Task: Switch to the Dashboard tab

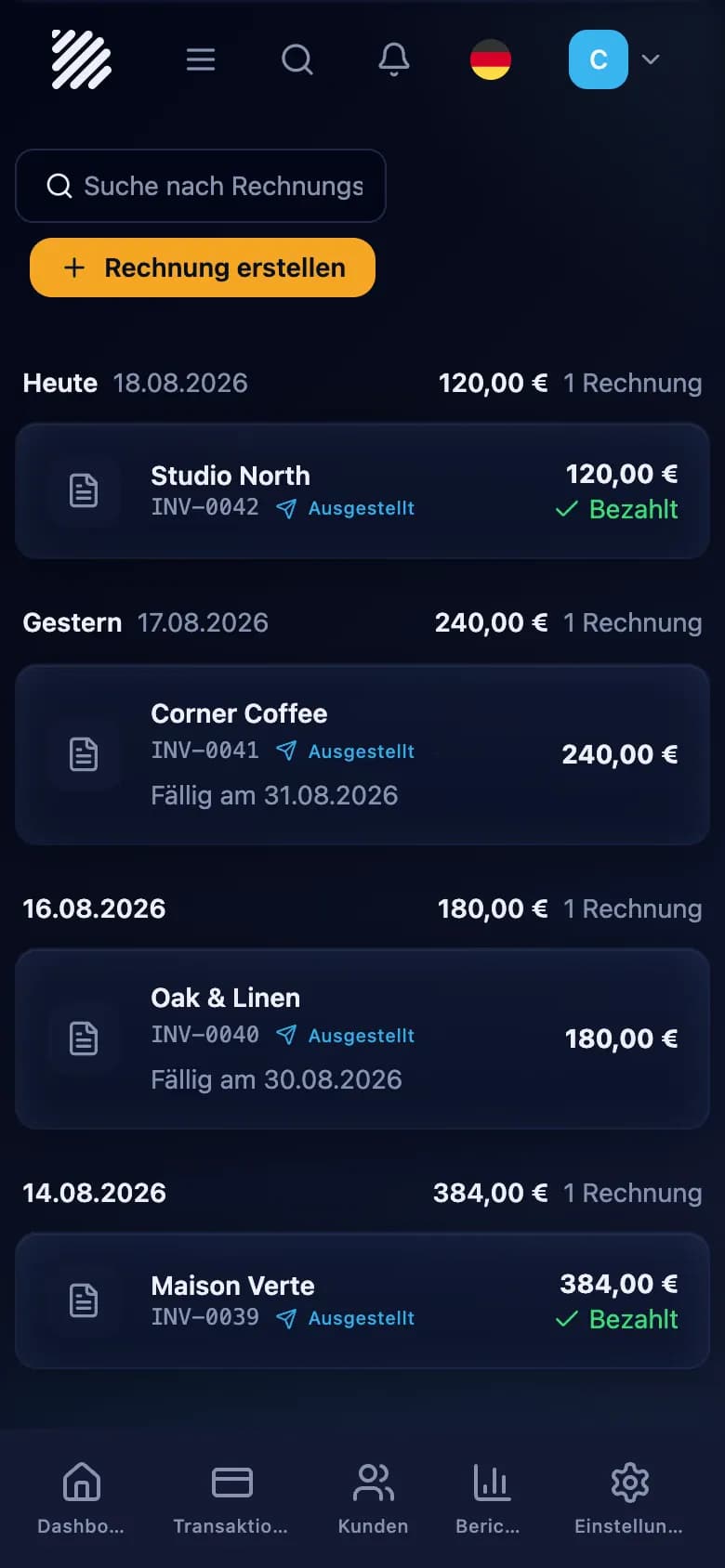Action: (81, 1497)
